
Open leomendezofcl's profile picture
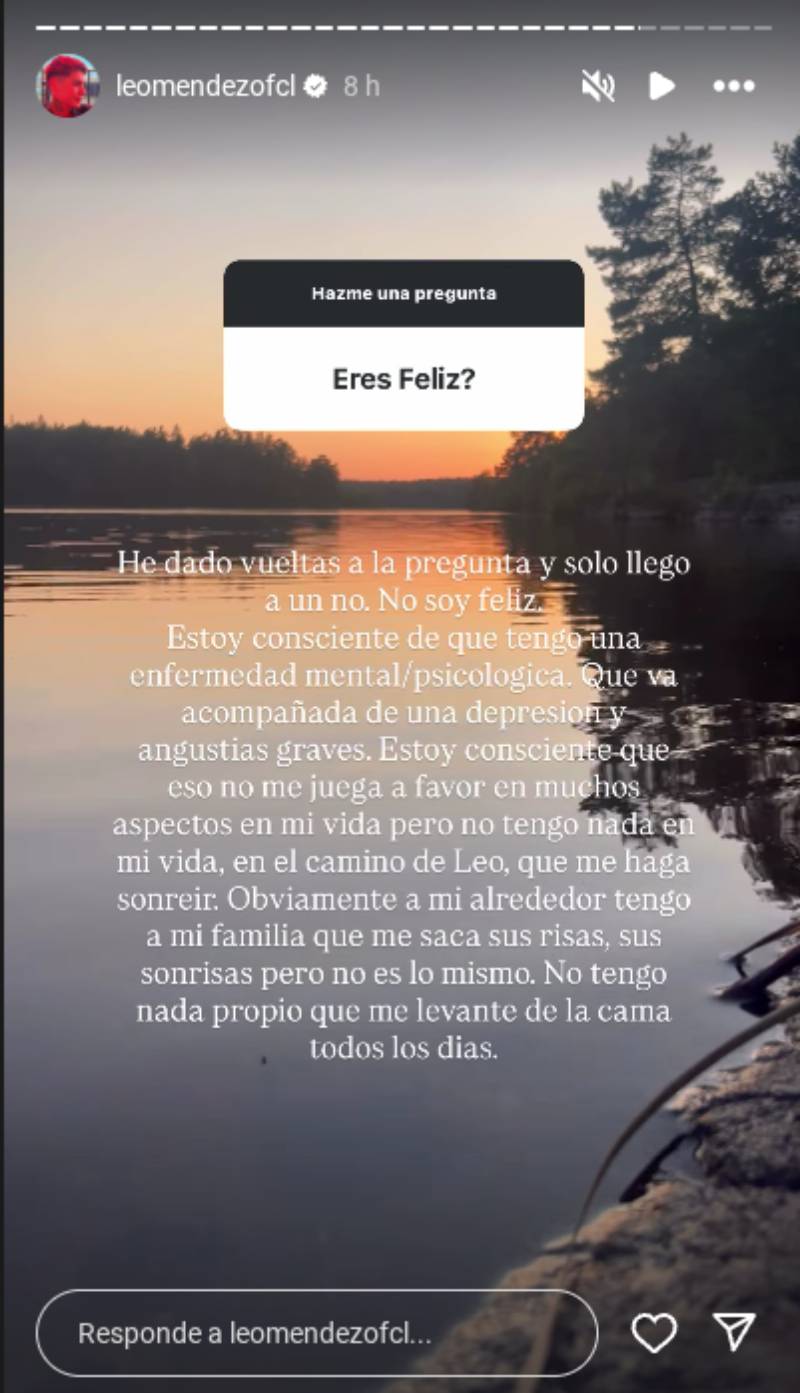click(67, 86)
